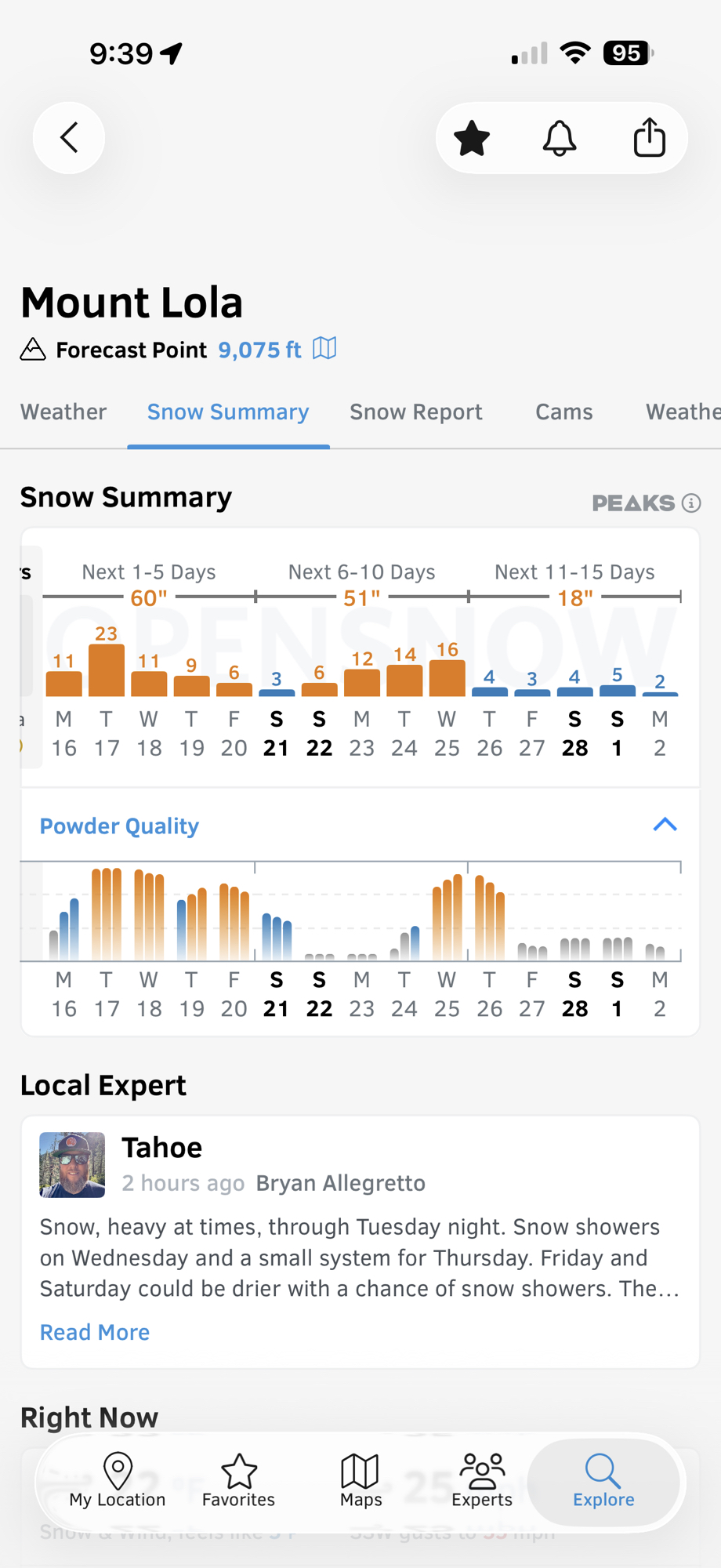Image resolution: width=721 pixels, height=1568 pixels.
Task: Open My Location in the bottom bar
Action: coord(118,1480)
